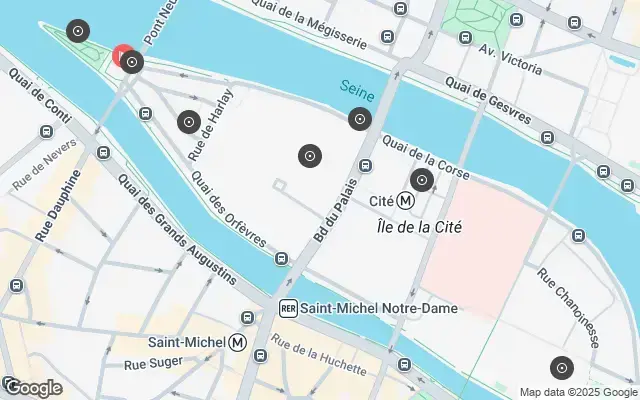Viewport: 640px width, 400px height.
Task: Open the marker near Quai de la Corse by Cité
Action: coord(422,181)
